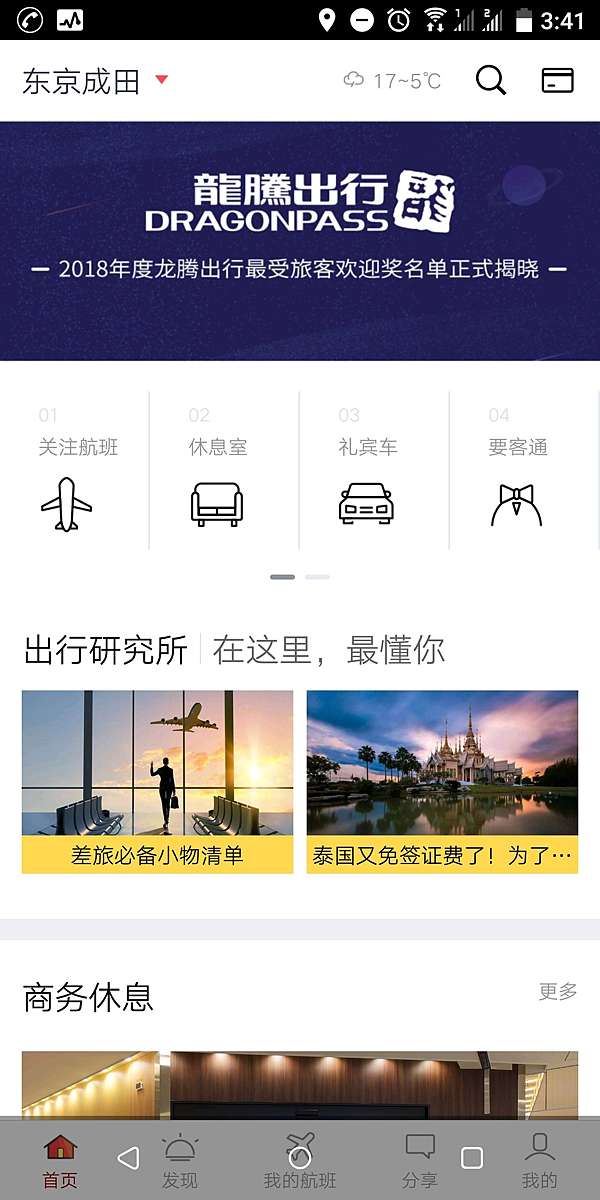
Task: Switch to the 发现 tab
Action: point(180,1163)
